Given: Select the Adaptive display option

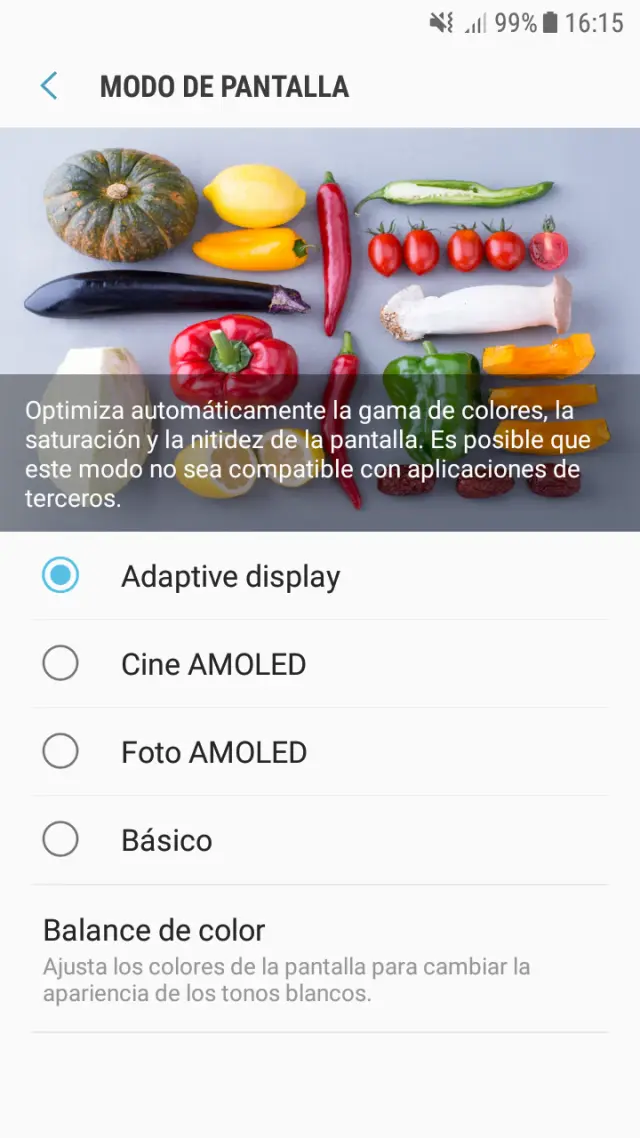Looking at the screenshot, I should coord(61,576).
